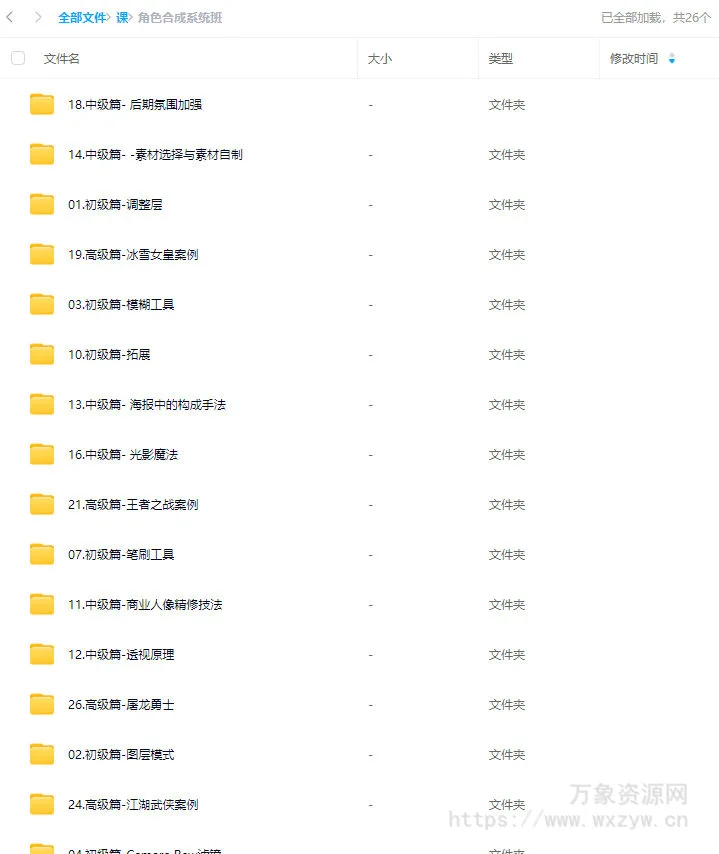Open folder 07.初级篇-笔刷工具
The height and width of the screenshot is (854, 719).
pos(121,555)
